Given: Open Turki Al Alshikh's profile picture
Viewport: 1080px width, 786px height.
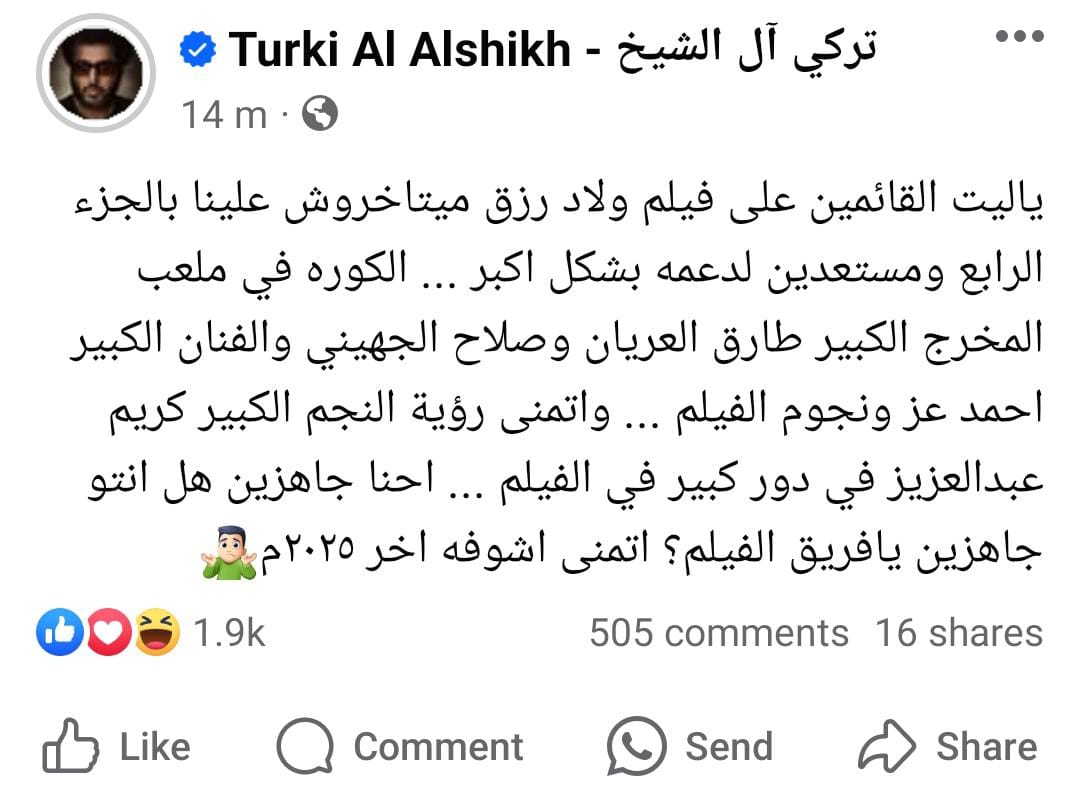Looking at the screenshot, I should coord(96,73).
